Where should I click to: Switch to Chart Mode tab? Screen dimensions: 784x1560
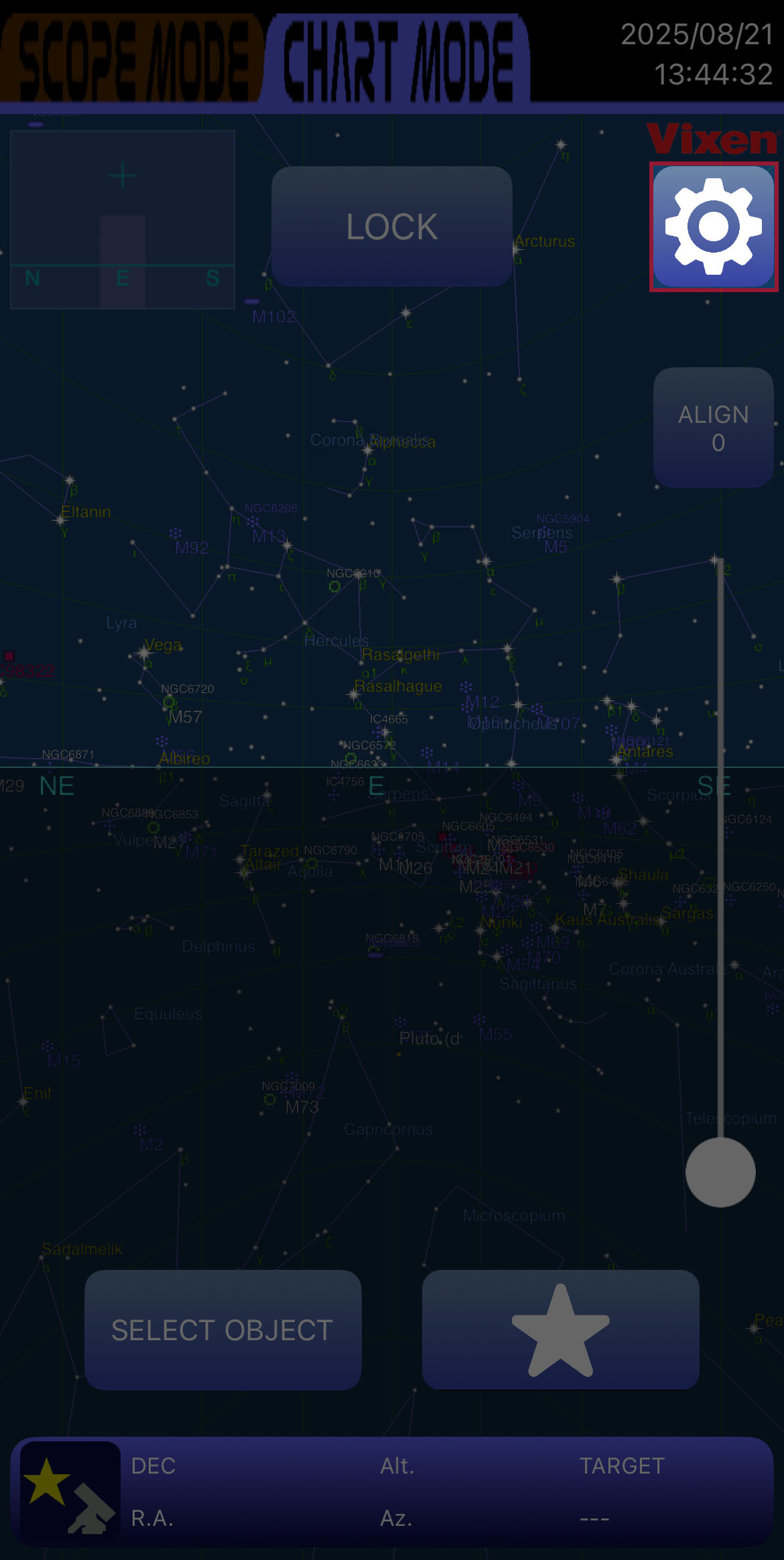point(398,60)
